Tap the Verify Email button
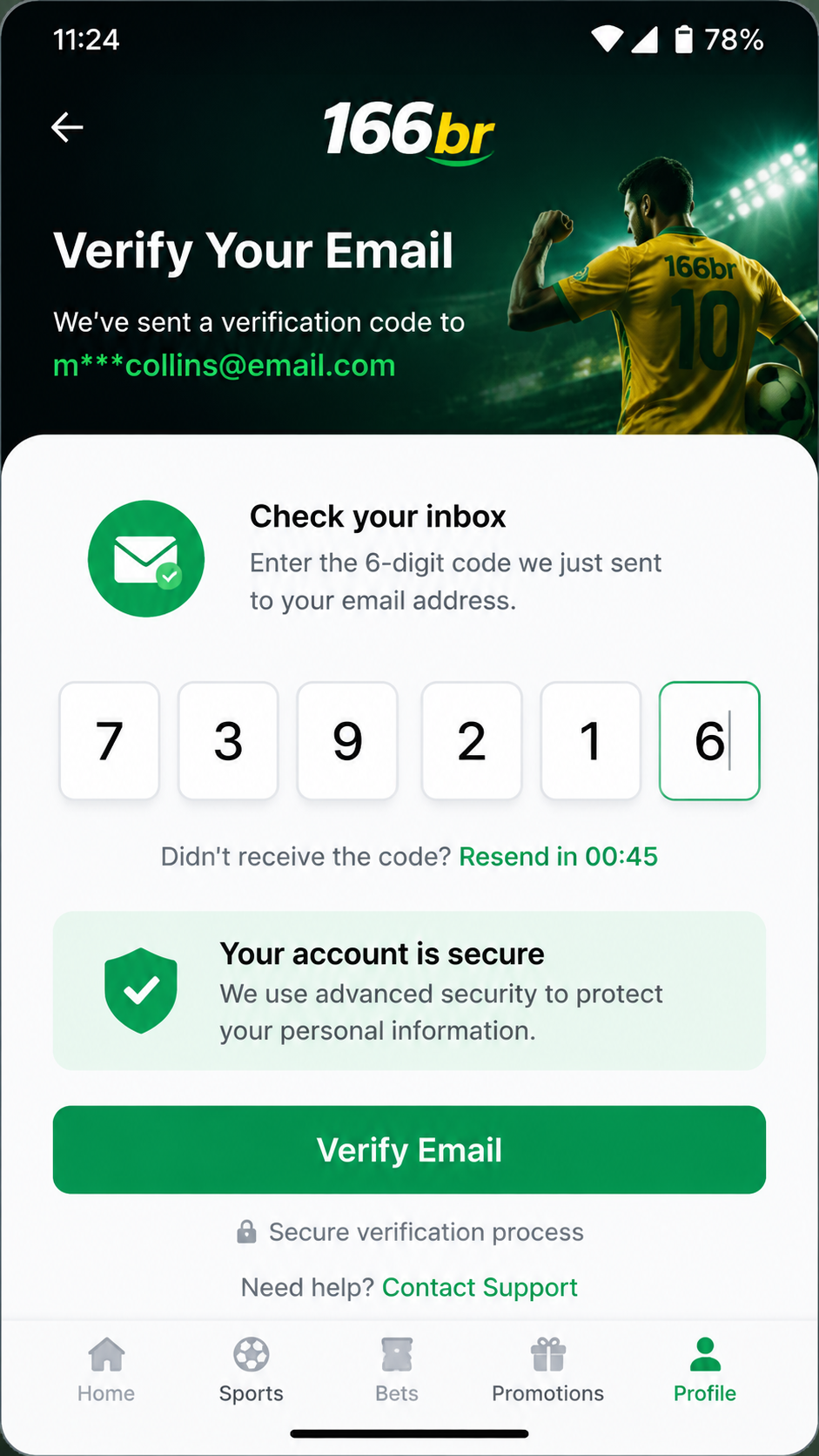819x1456 pixels. (x=409, y=1149)
